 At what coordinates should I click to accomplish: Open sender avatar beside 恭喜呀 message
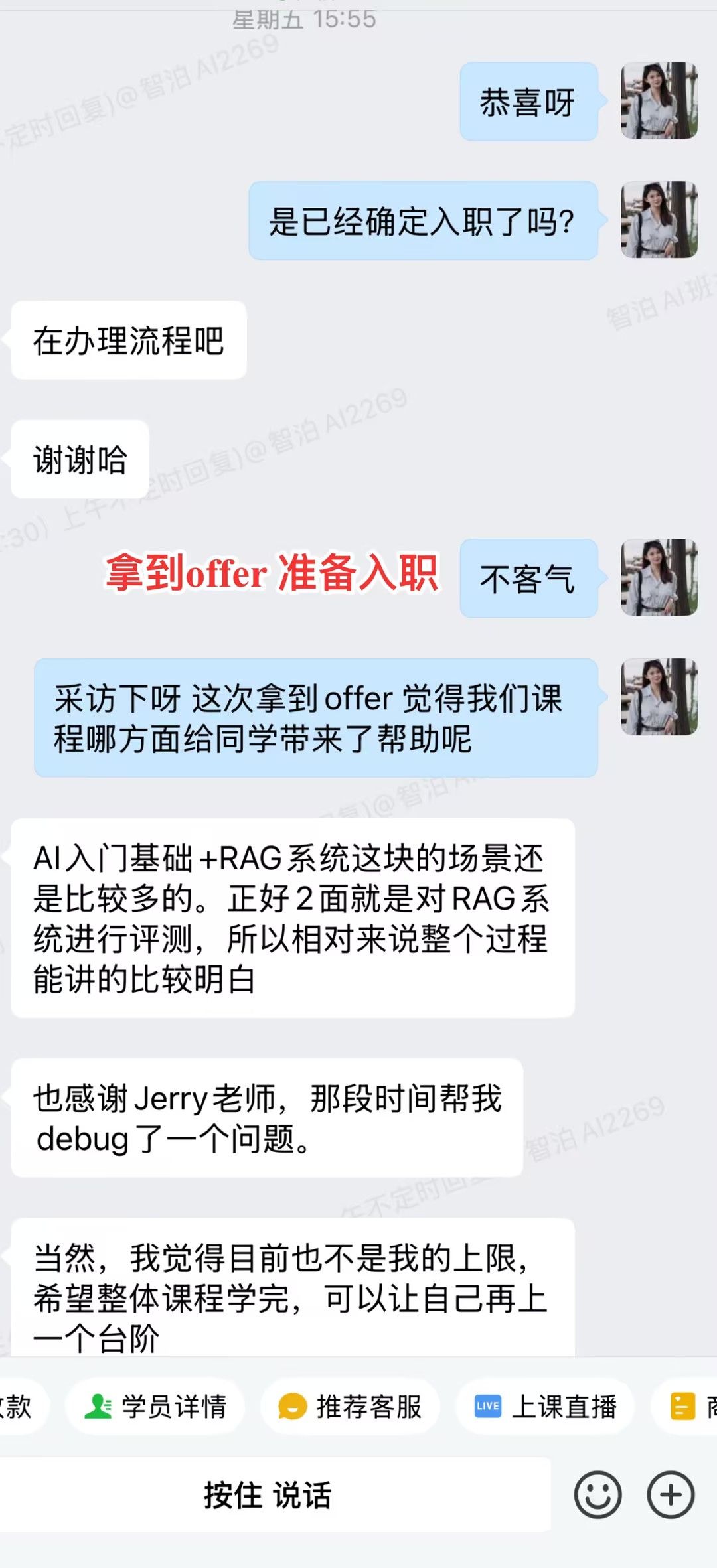coord(659,101)
